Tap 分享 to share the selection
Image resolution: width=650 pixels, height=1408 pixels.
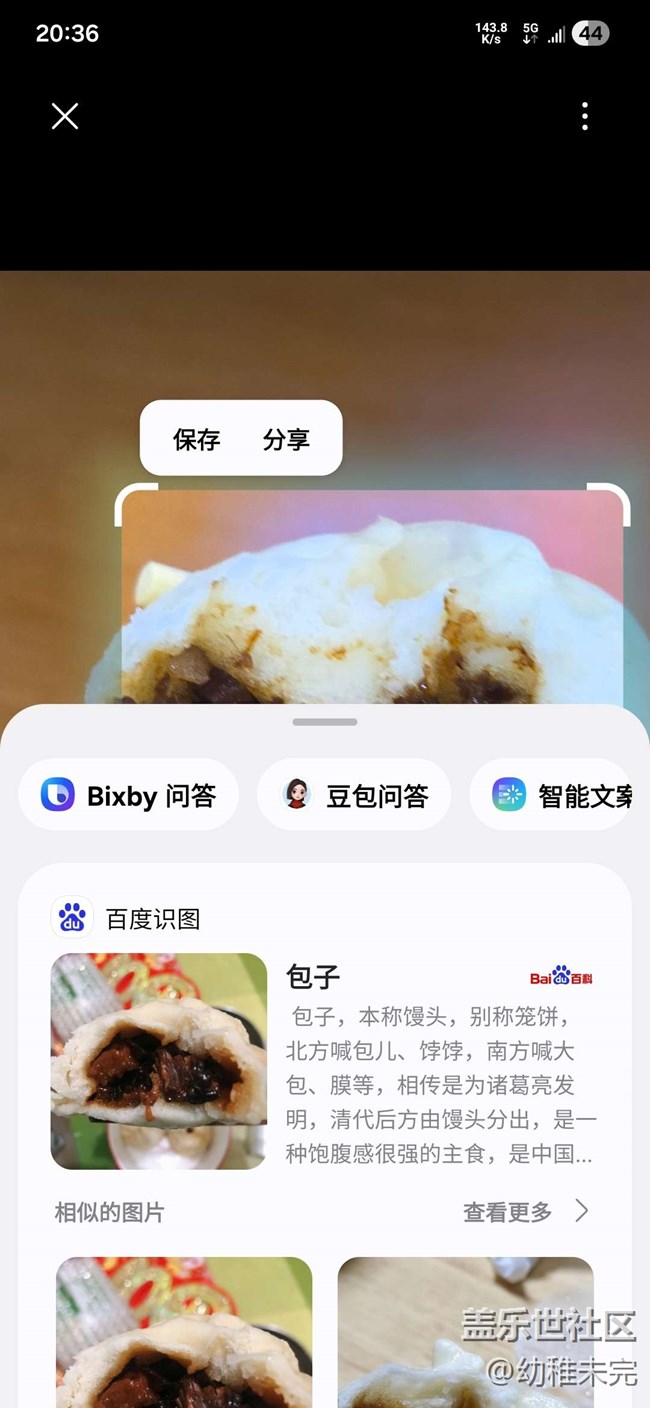click(x=286, y=439)
